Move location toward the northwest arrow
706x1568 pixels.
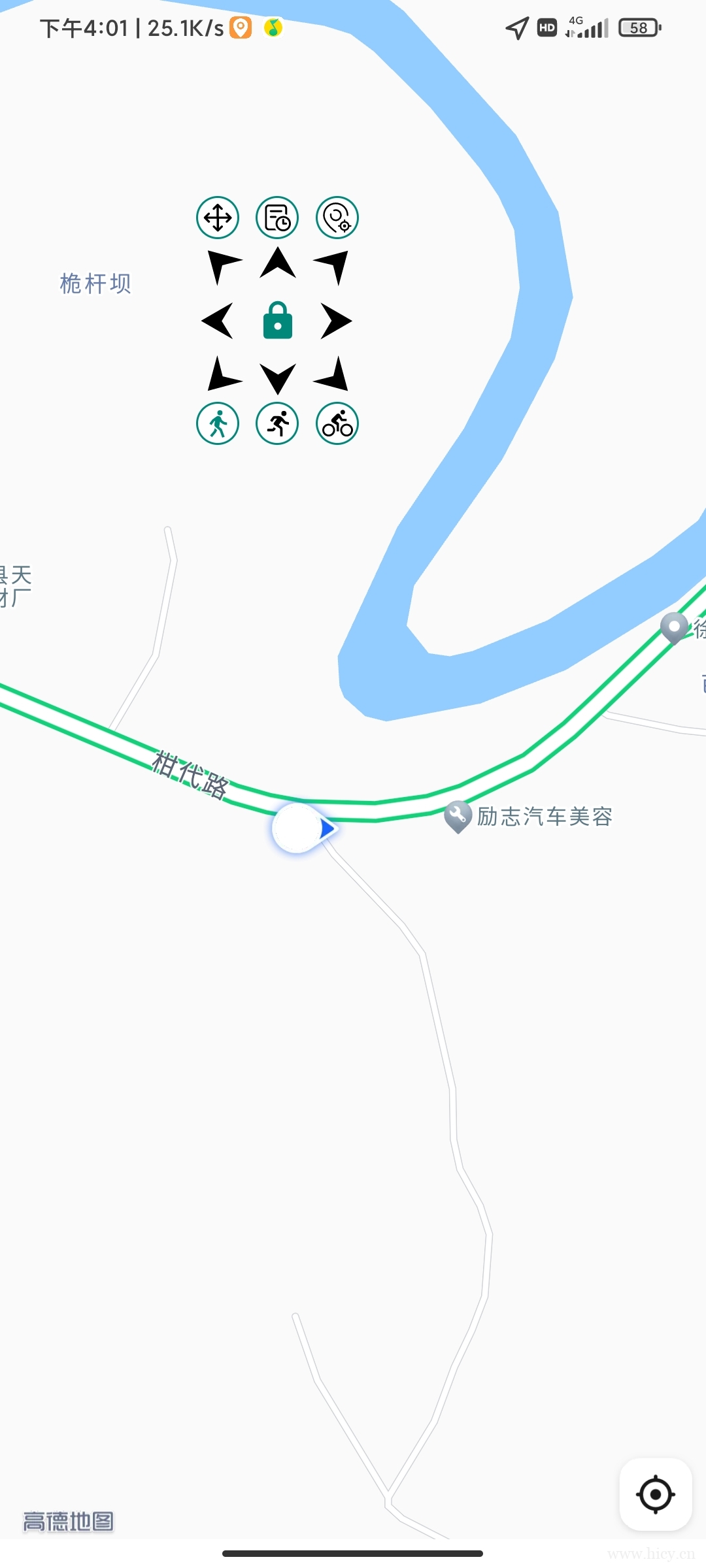(222, 265)
